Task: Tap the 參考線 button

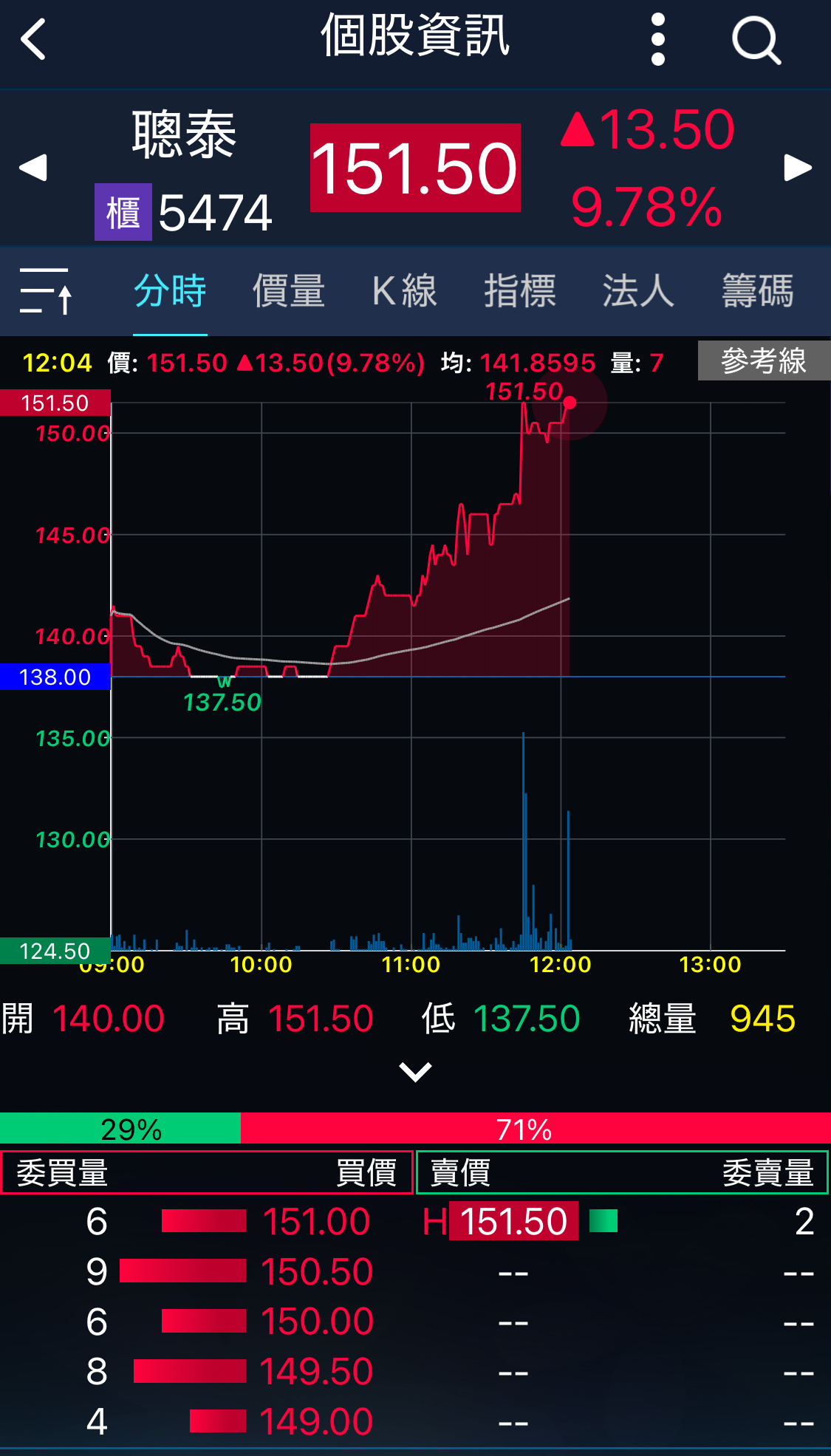Action: 765,360
